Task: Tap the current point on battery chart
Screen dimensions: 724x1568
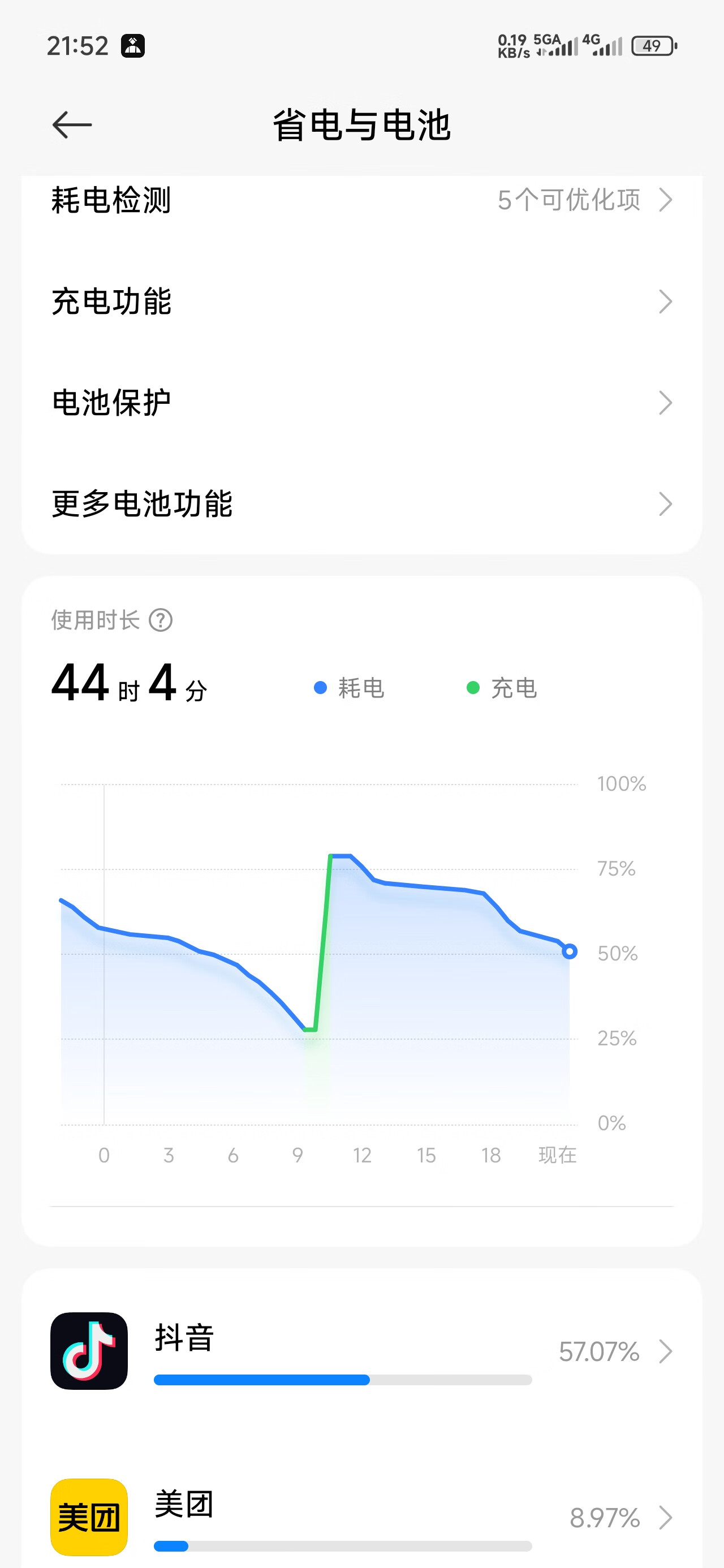Action: pyautogui.click(x=570, y=951)
